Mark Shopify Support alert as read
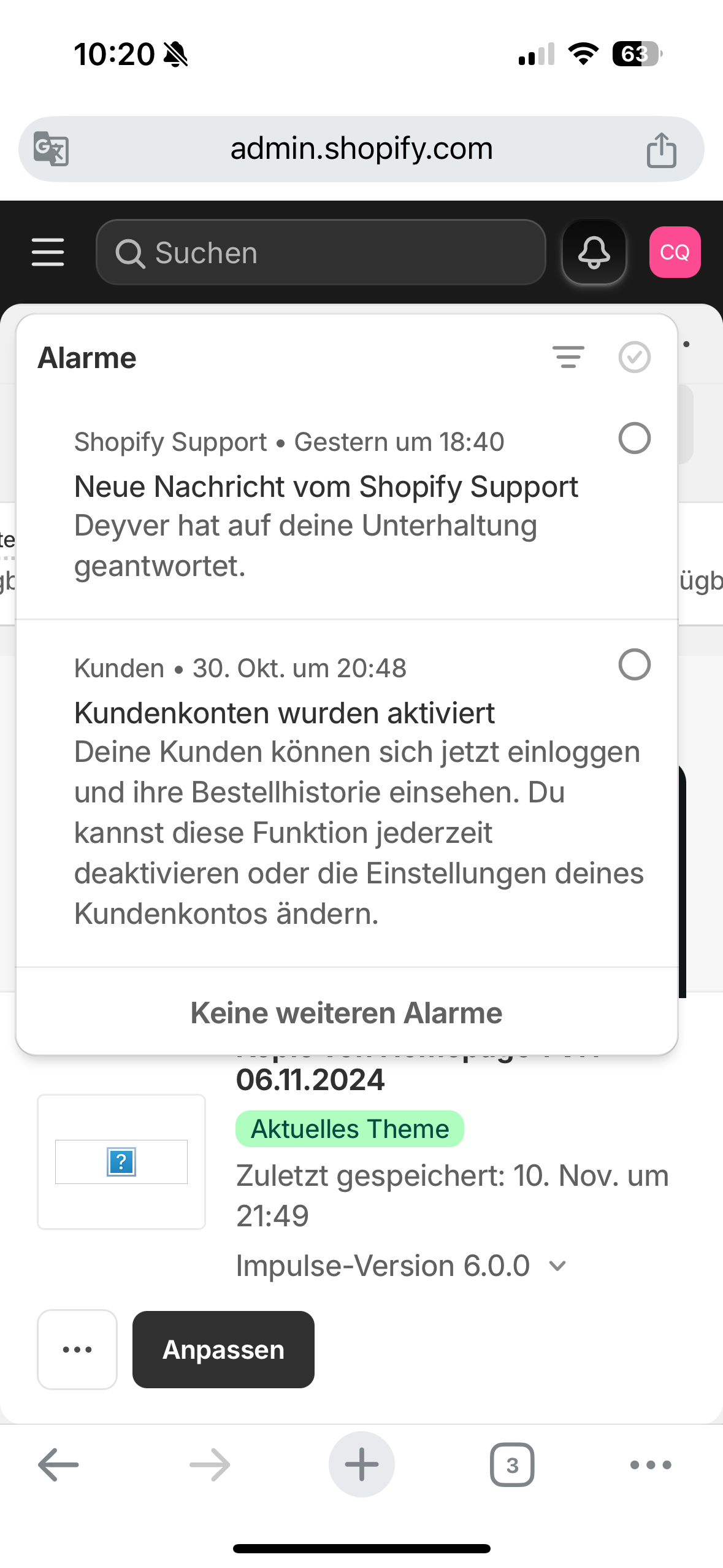Image resolution: width=723 pixels, height=1568 pixels. click(634, 438)
